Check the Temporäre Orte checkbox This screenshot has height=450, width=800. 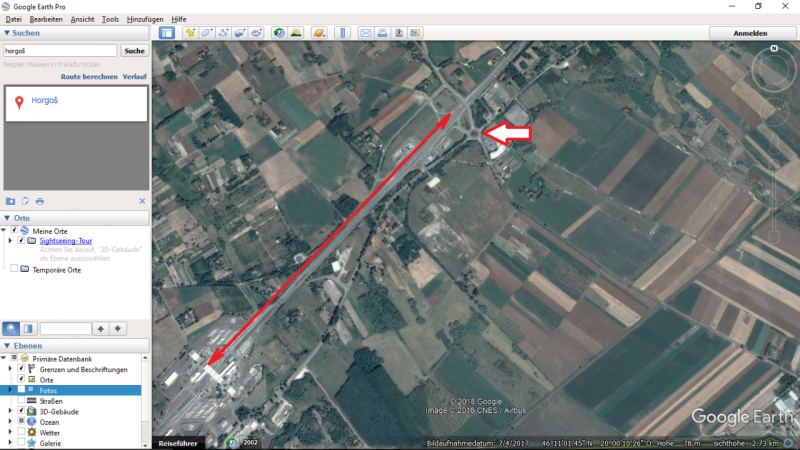[13, 269]
